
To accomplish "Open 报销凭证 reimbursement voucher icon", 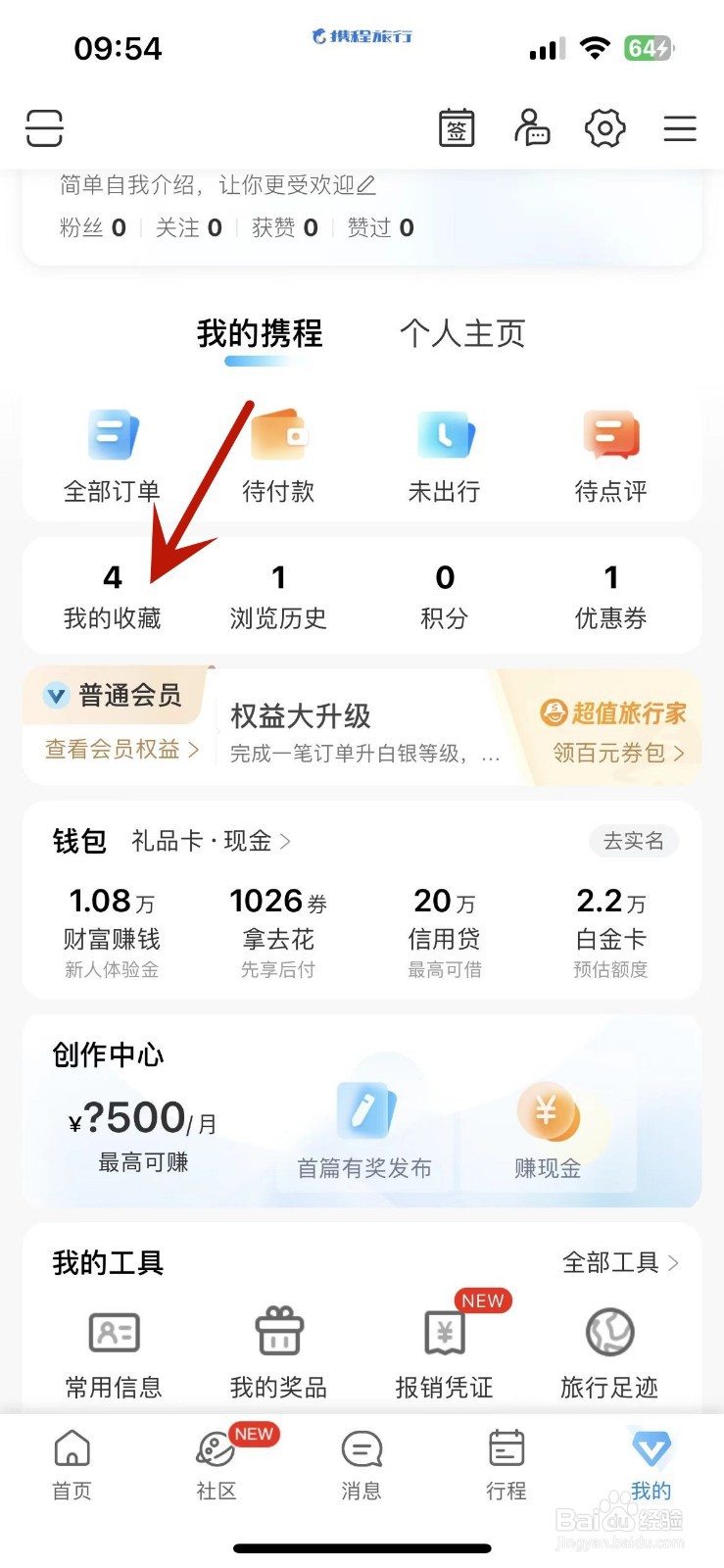I will pyautogui.click(x=444, y=1333).
